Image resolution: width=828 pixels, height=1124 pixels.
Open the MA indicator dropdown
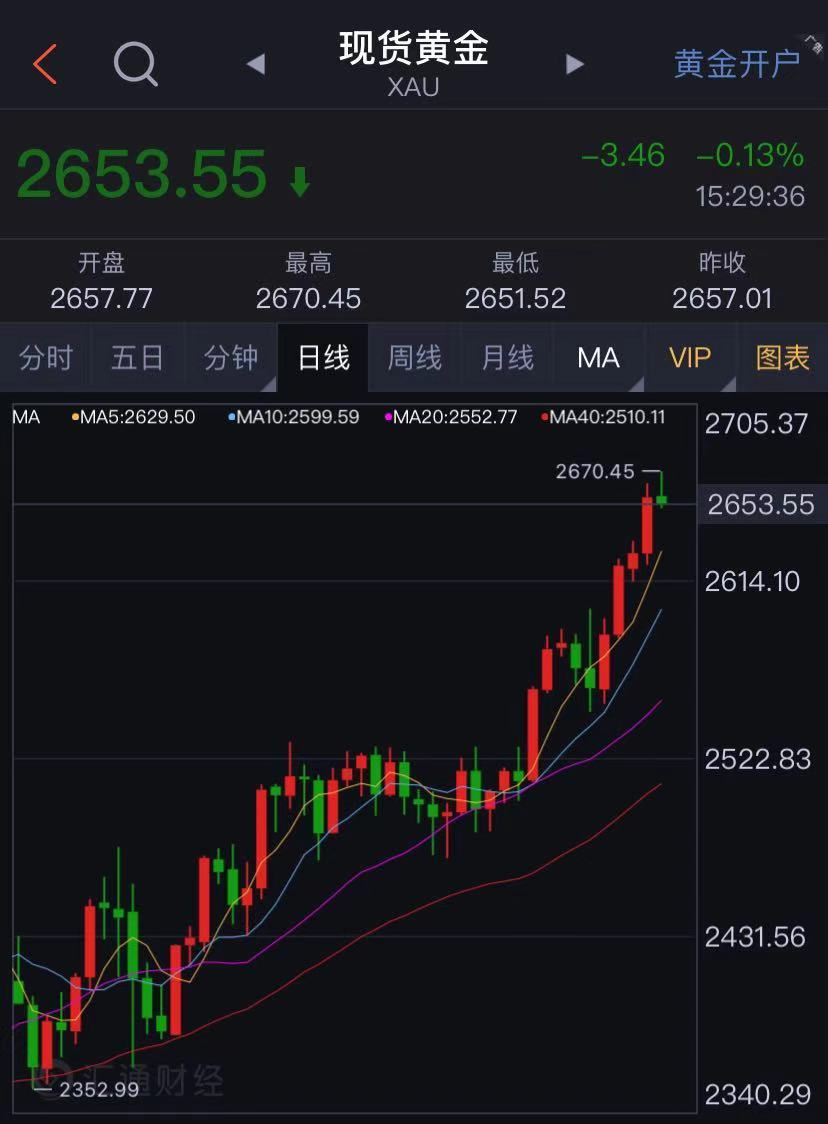(599, 358)
